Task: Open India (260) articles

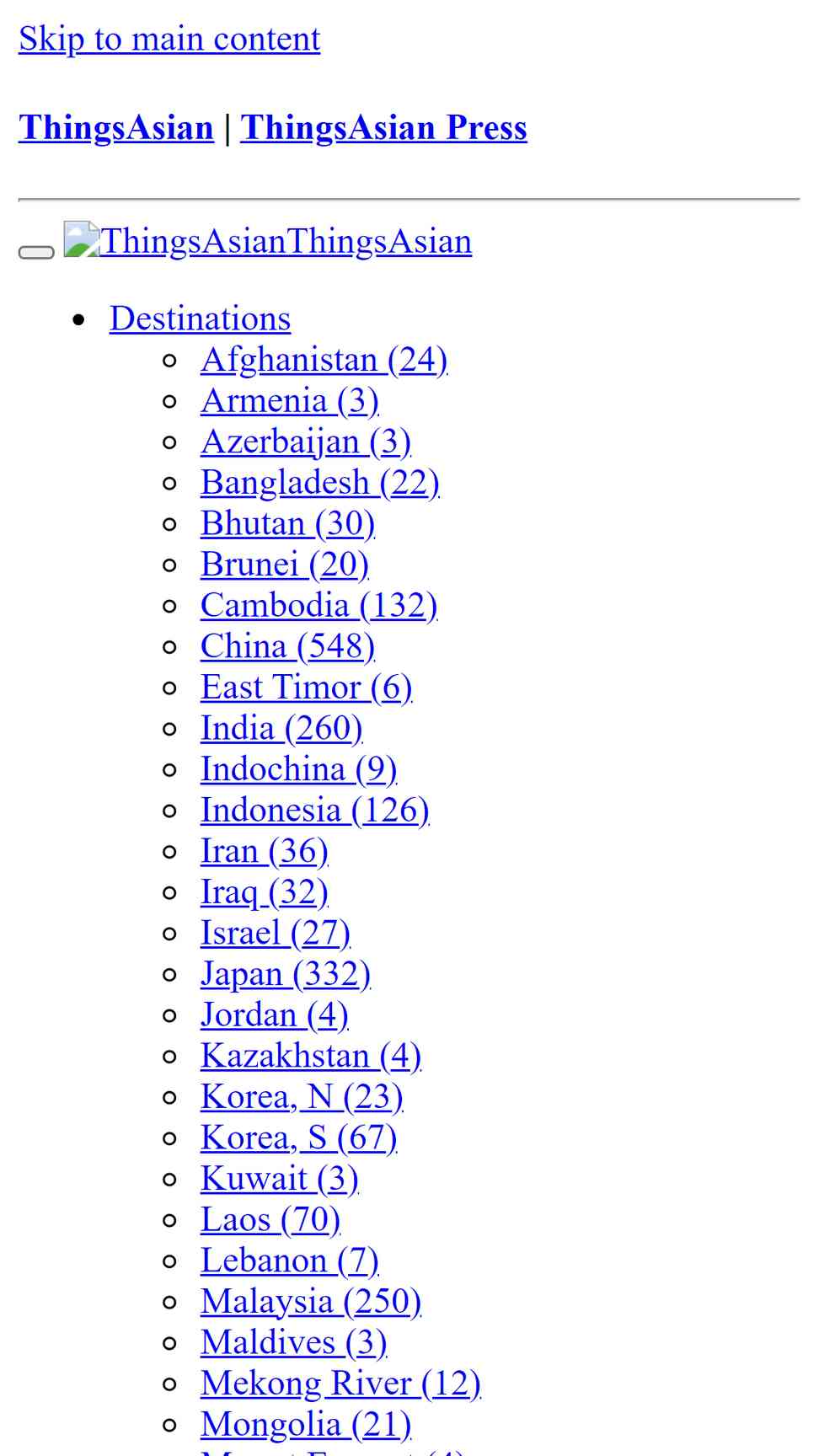Action: 281,728
